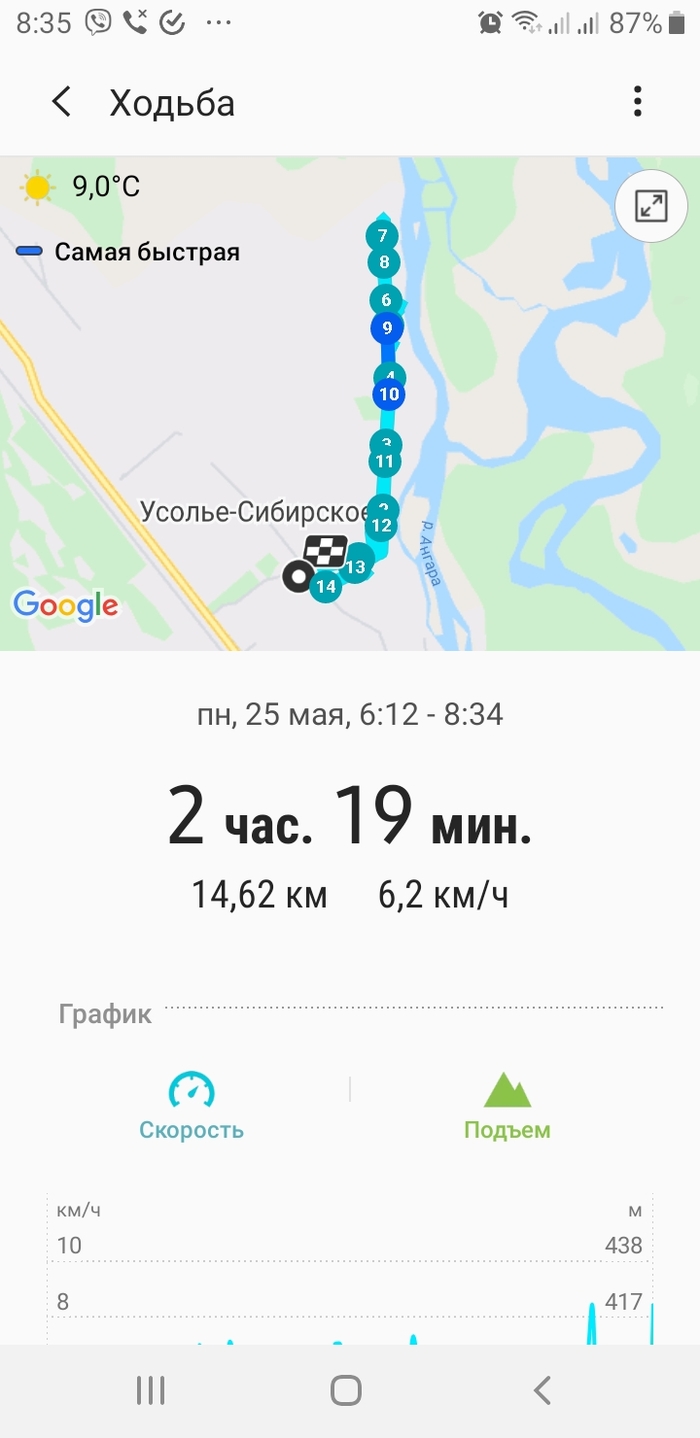Go back from the Ходьба screen
Screen dimensions: 700x1438
click(x=62, y=102)
